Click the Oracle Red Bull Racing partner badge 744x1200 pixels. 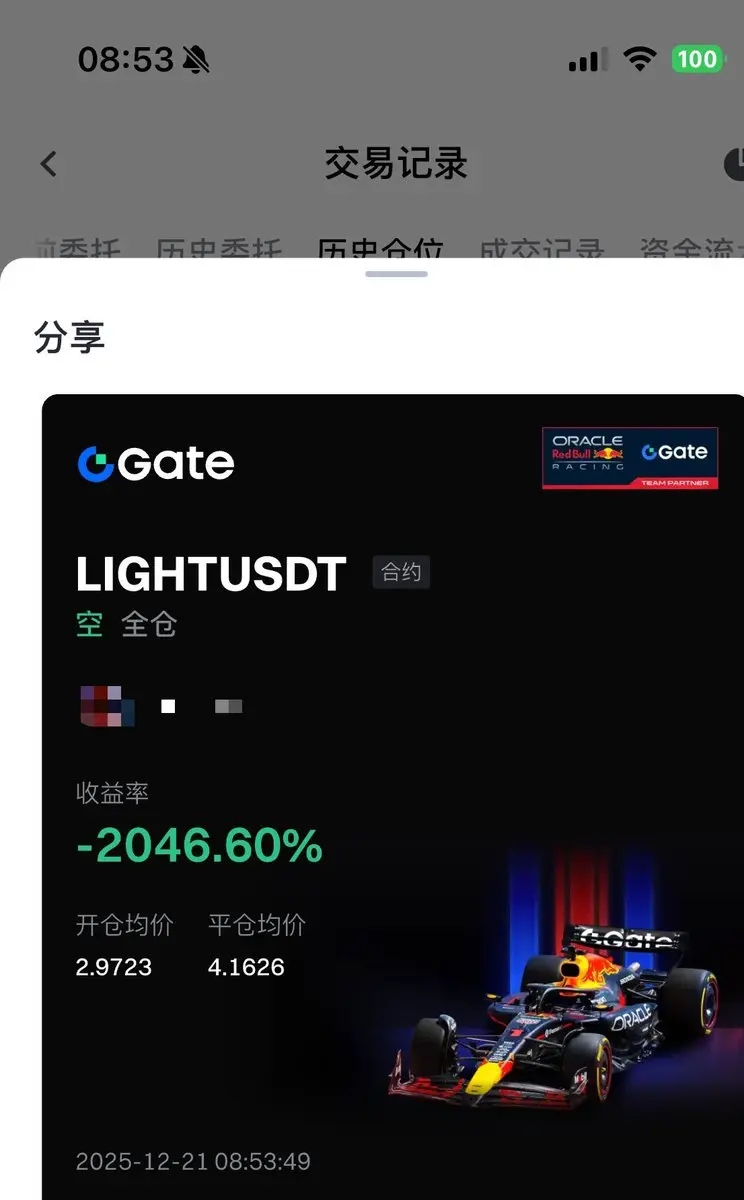tap(630, 457)
